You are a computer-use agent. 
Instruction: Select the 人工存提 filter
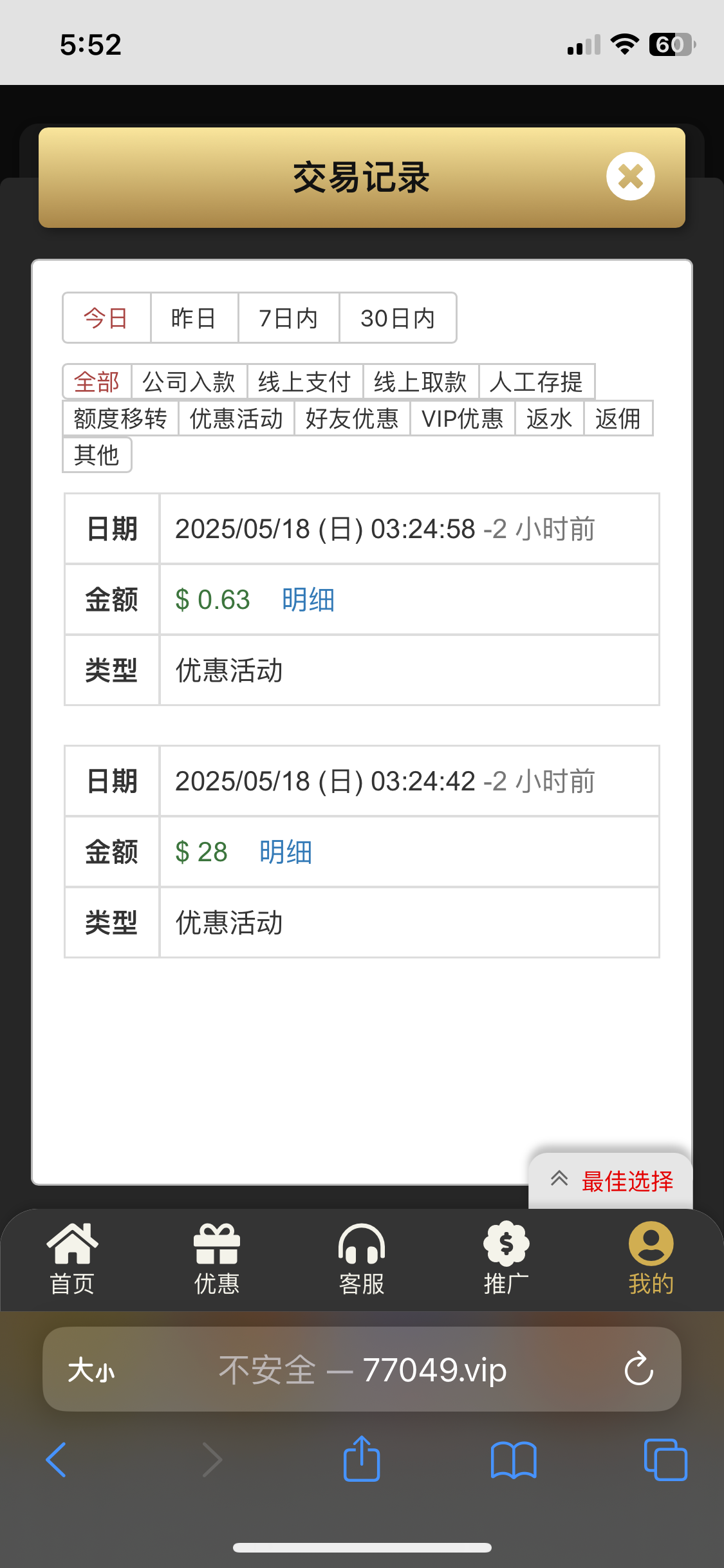pos(536,382)
